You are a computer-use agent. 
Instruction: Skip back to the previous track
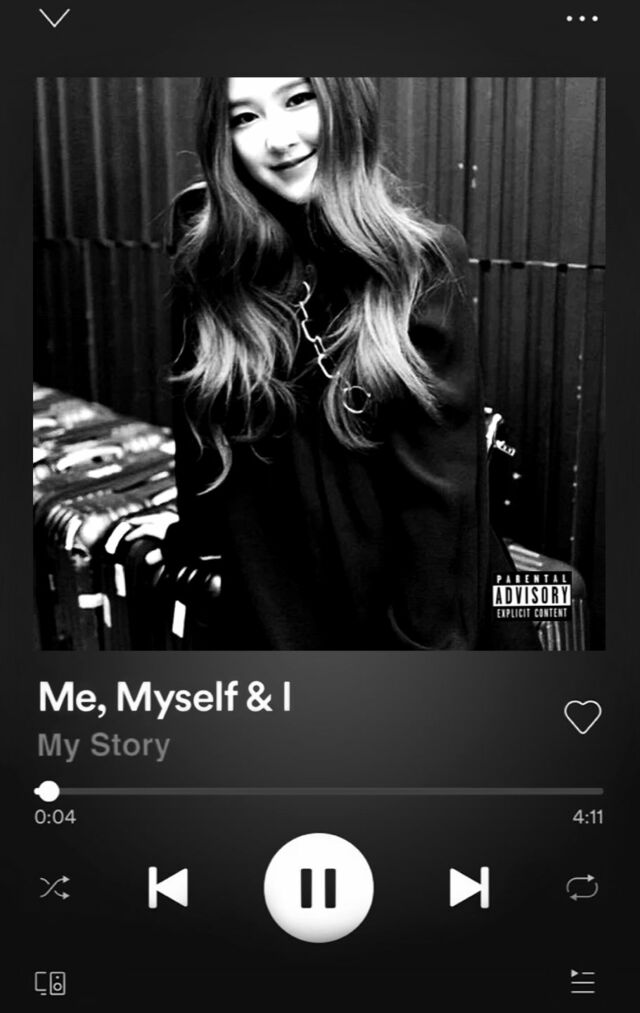[x=168, y=887]
